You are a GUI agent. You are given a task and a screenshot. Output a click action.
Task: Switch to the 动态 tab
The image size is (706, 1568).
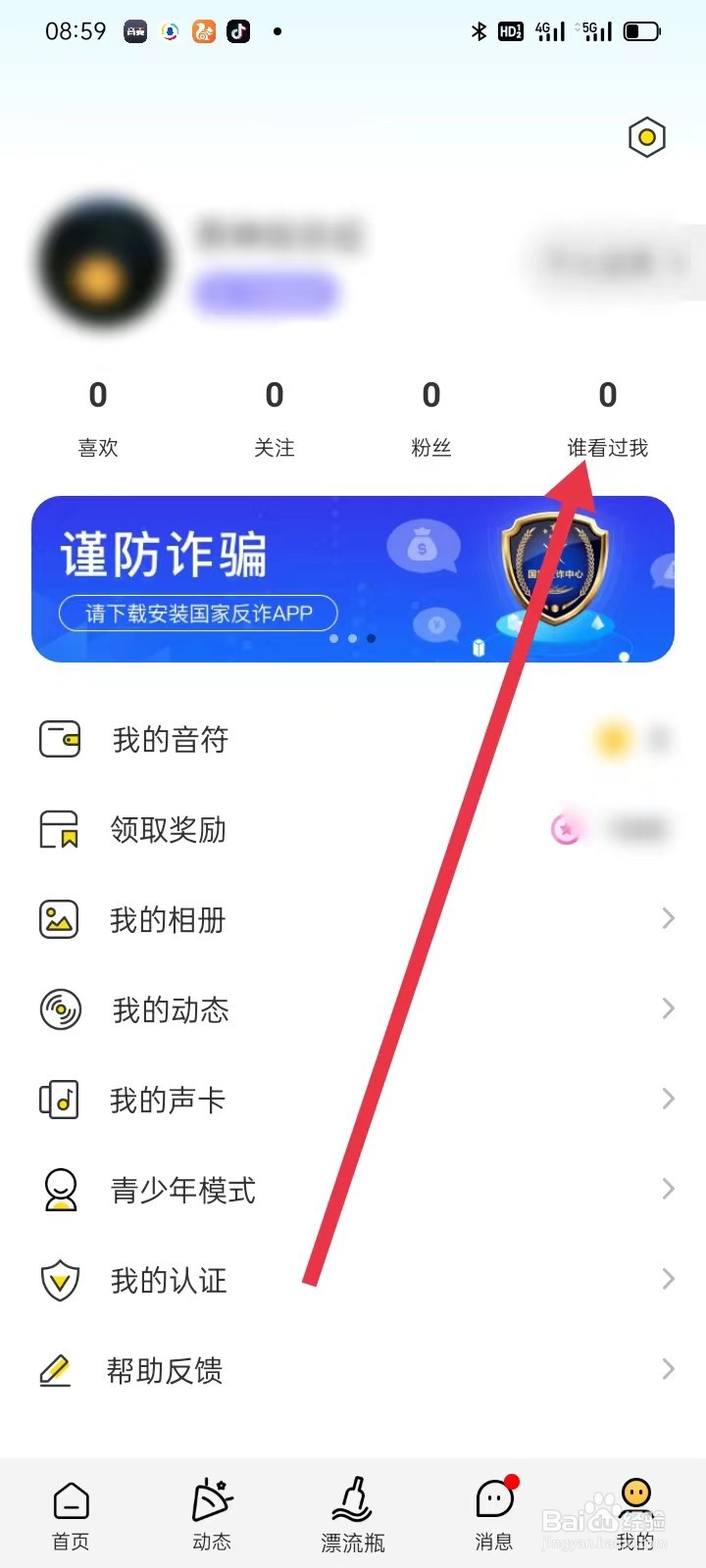pos(211,1512)
